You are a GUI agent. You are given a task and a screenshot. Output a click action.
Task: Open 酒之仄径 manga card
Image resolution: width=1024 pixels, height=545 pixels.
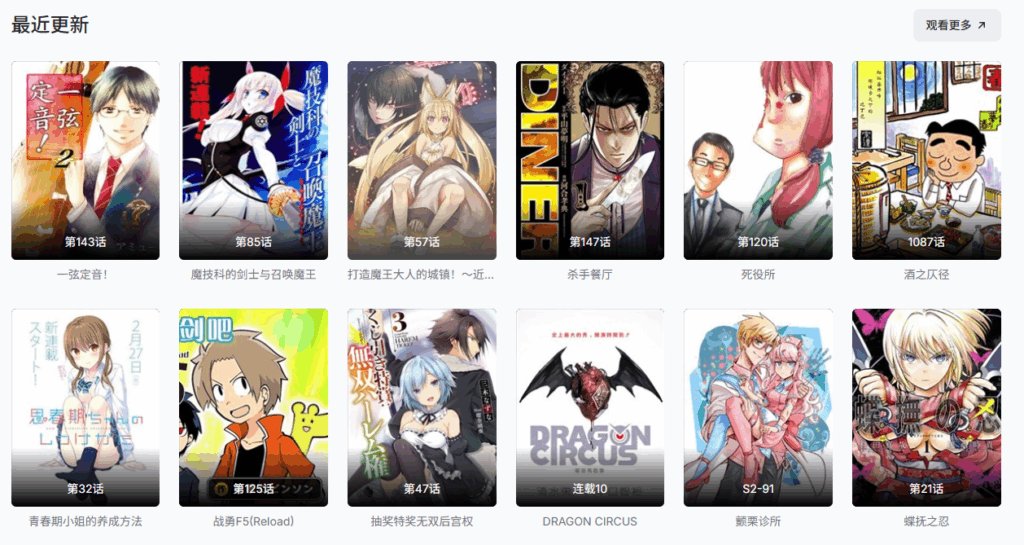point(926,160)
